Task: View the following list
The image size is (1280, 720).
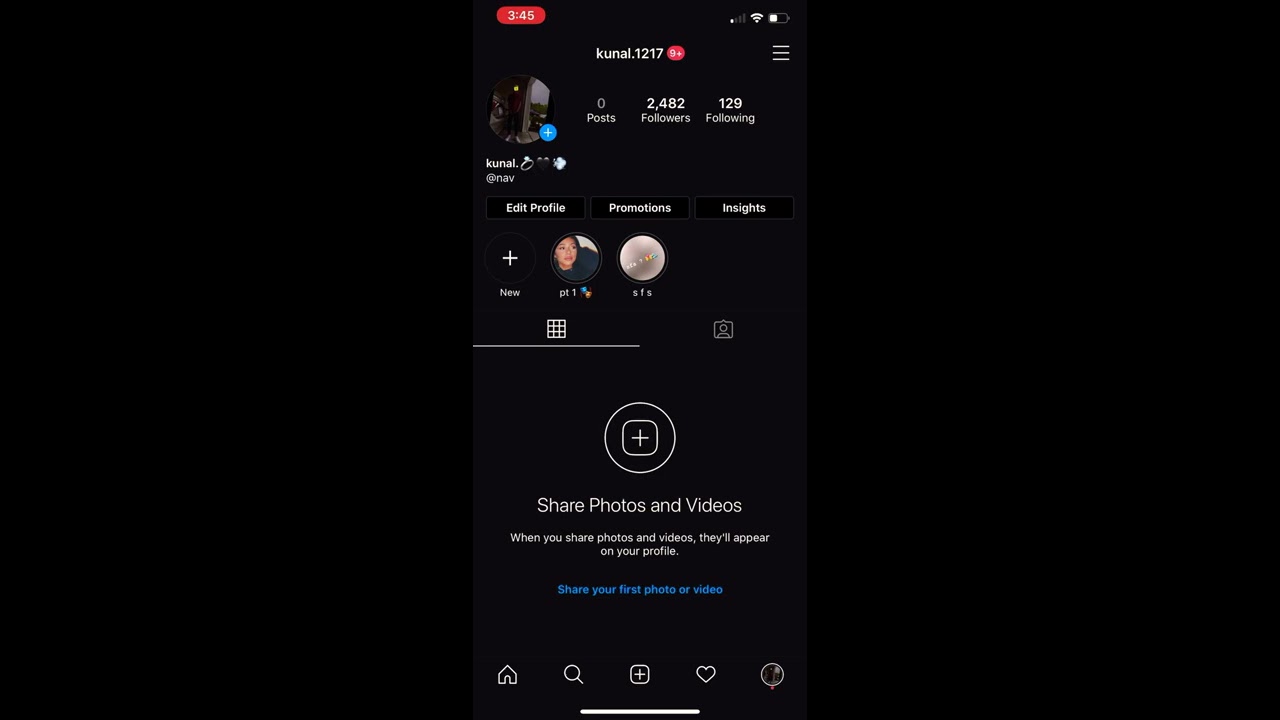Action: click(x=730, y=110)
